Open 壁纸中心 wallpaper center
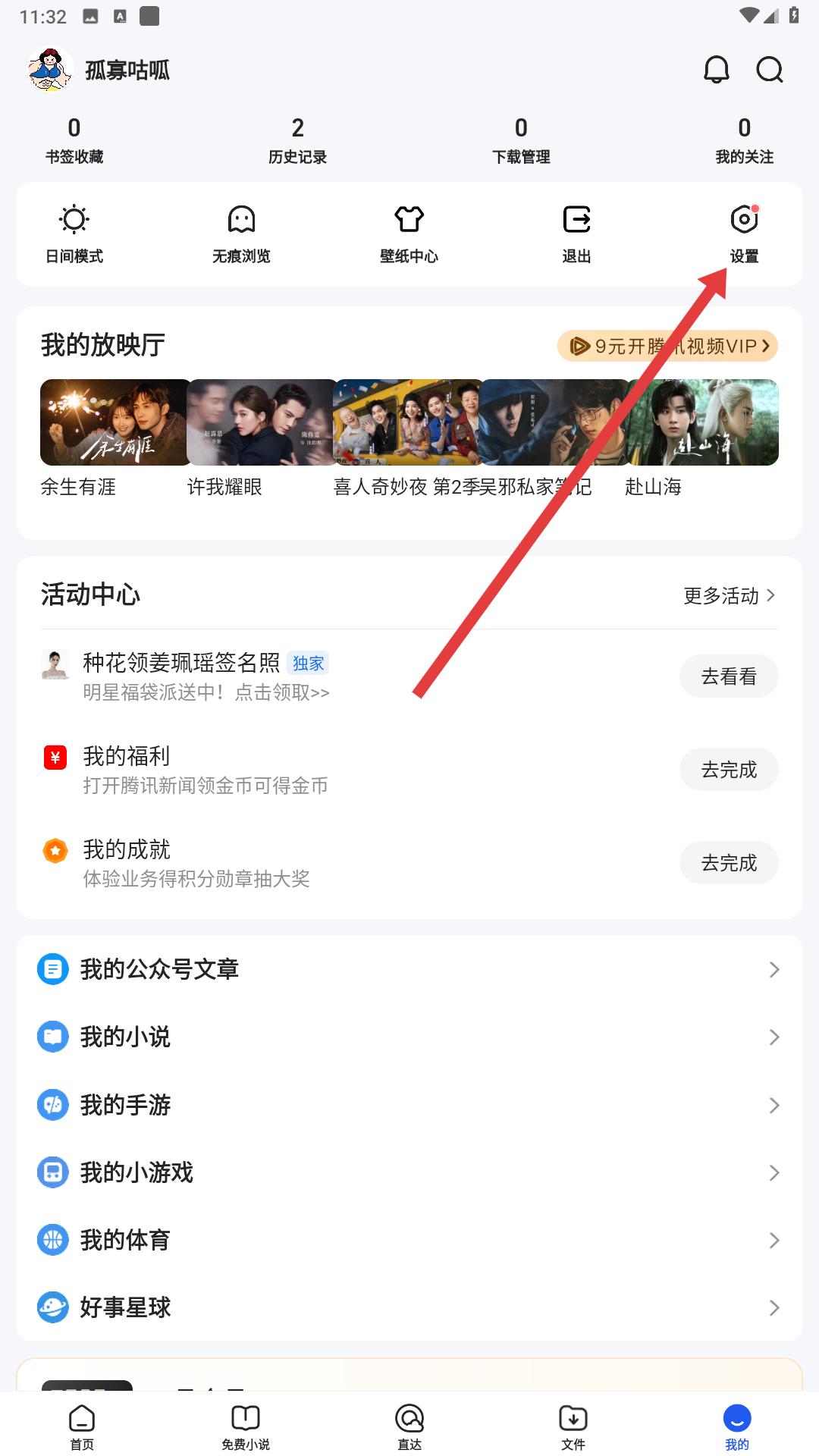Screen dimensions: 819x1456 (409, 234)
